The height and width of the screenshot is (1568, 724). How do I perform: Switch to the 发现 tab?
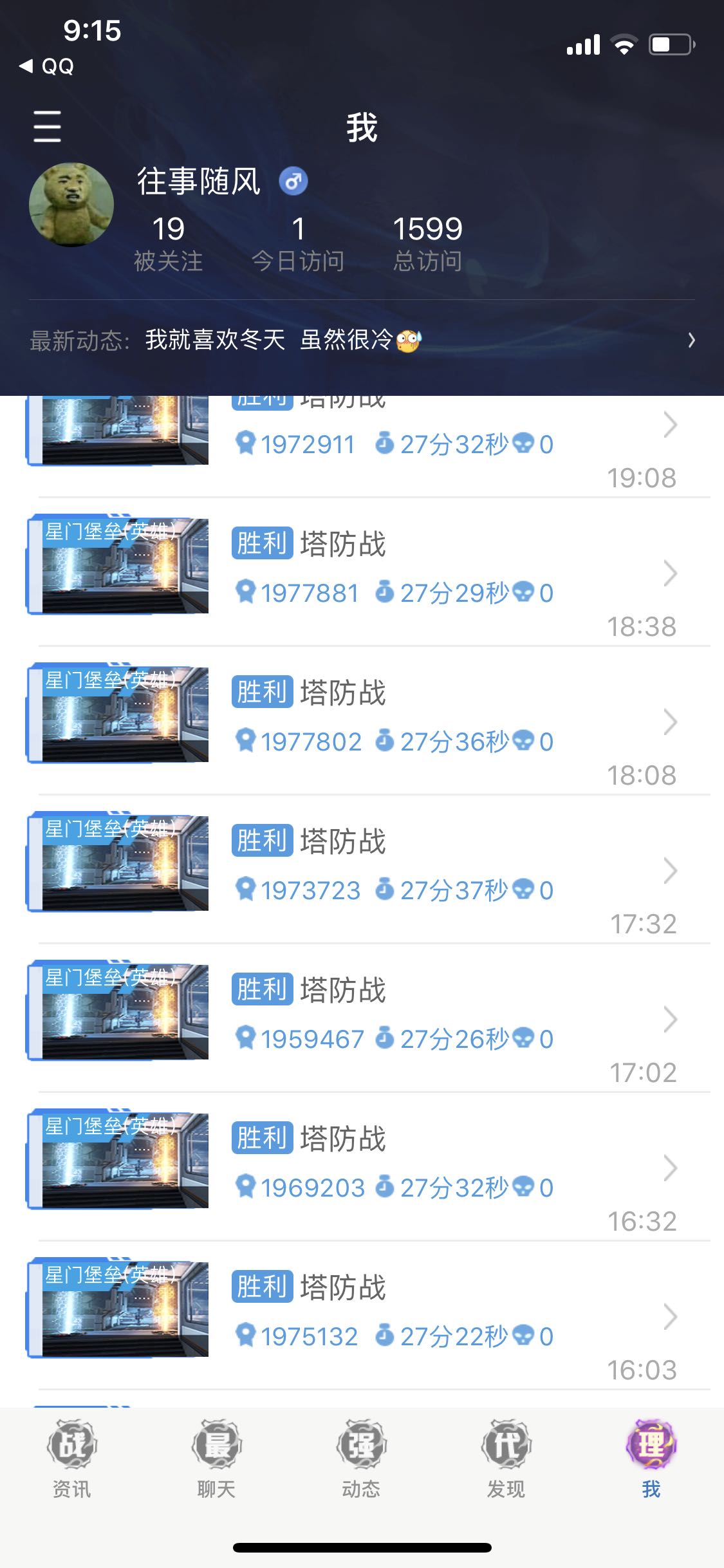point(506,1459)
